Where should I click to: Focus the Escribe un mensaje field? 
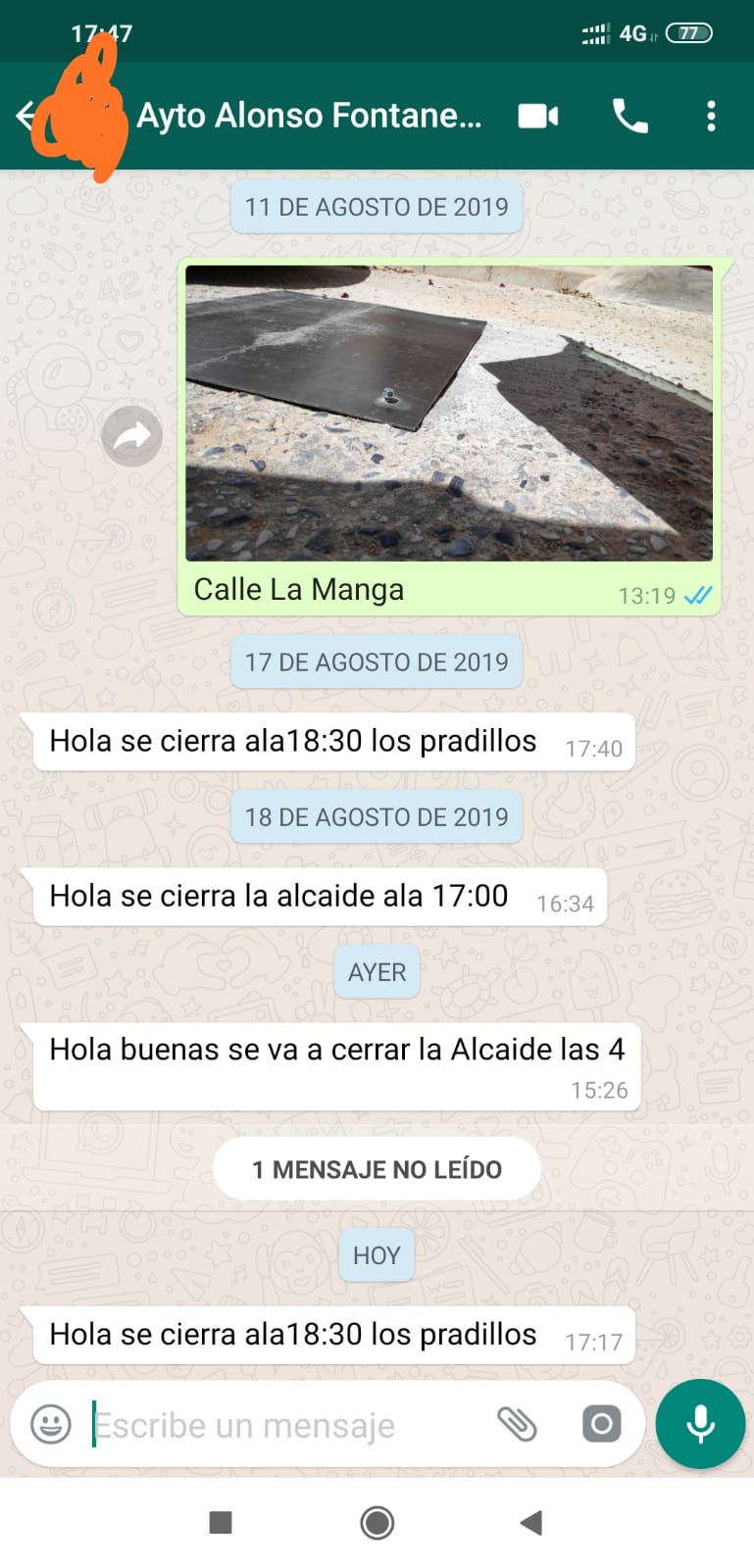284,1425
